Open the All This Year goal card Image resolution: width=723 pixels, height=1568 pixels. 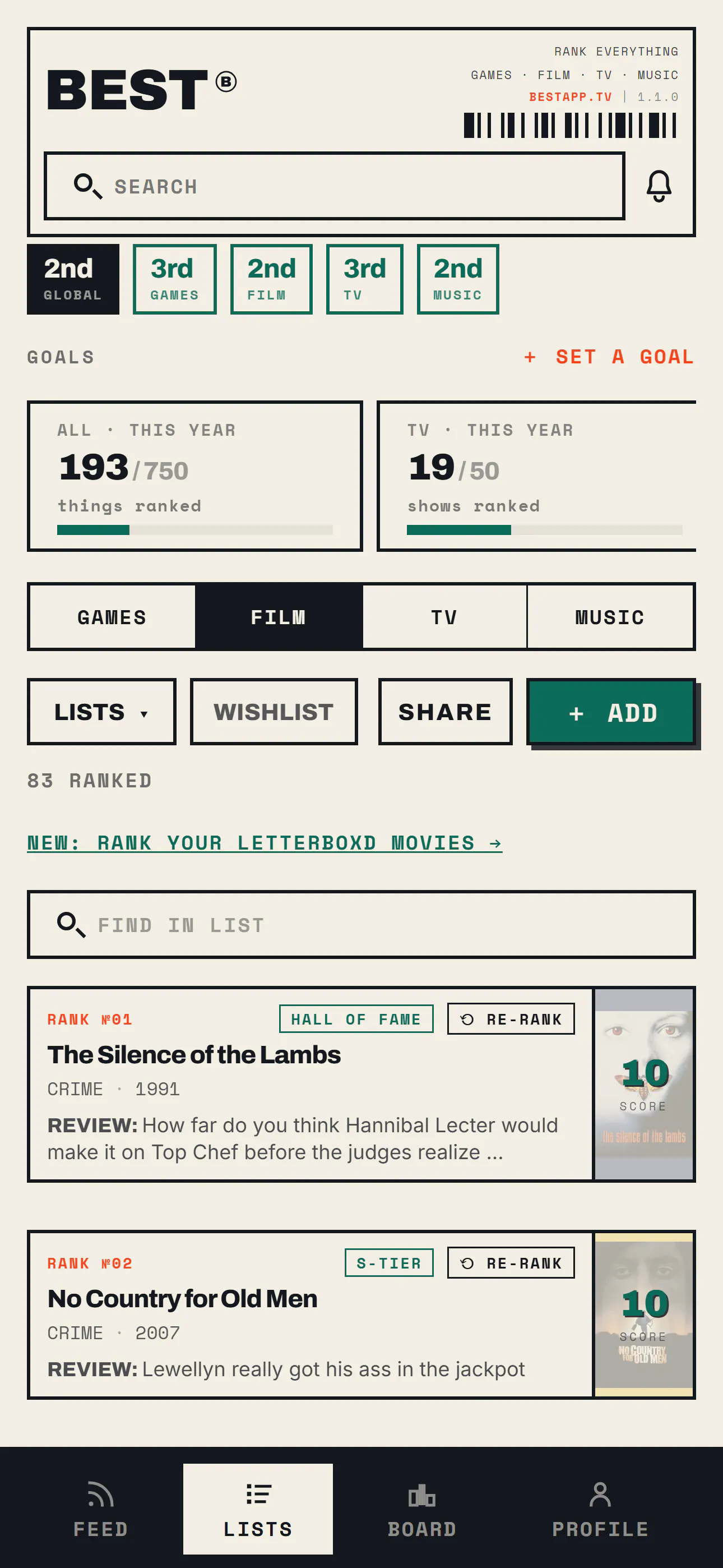pyautogui.click(x=194, y=476)
